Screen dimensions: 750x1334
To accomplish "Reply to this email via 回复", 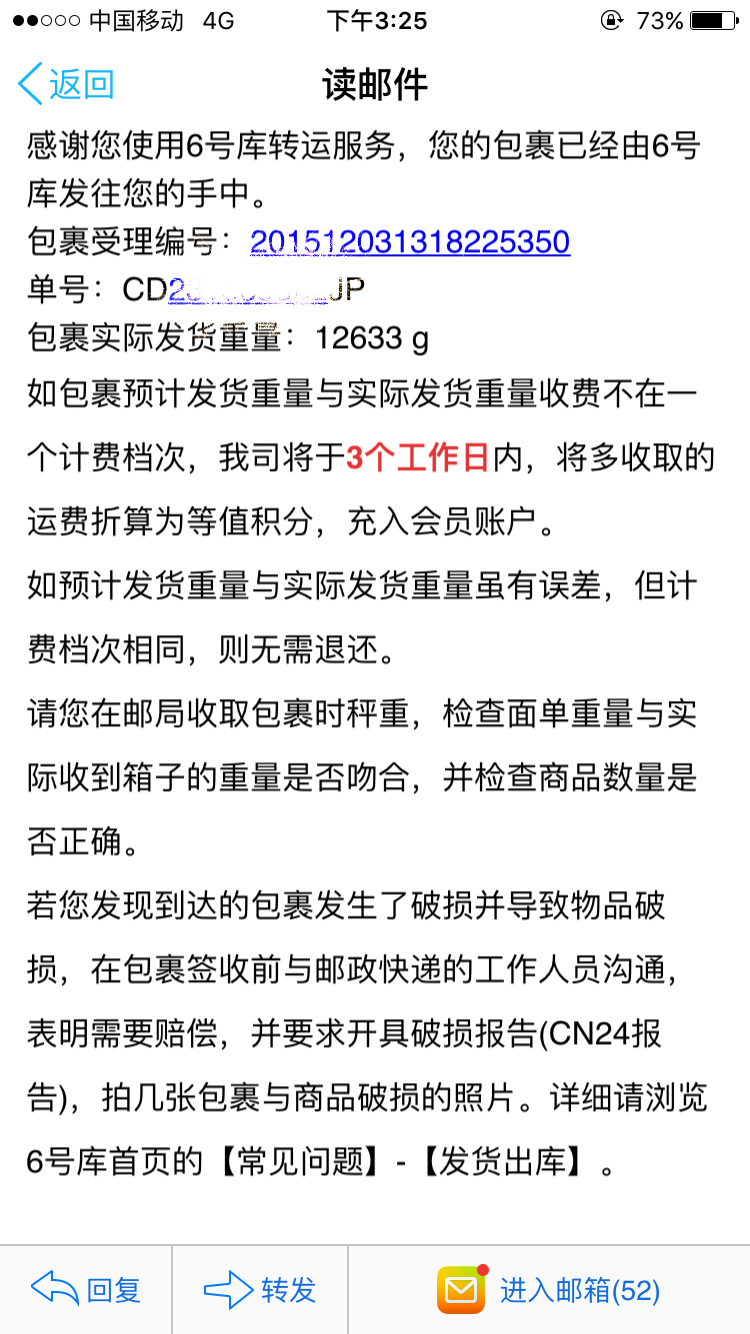I will (86, 1290).
